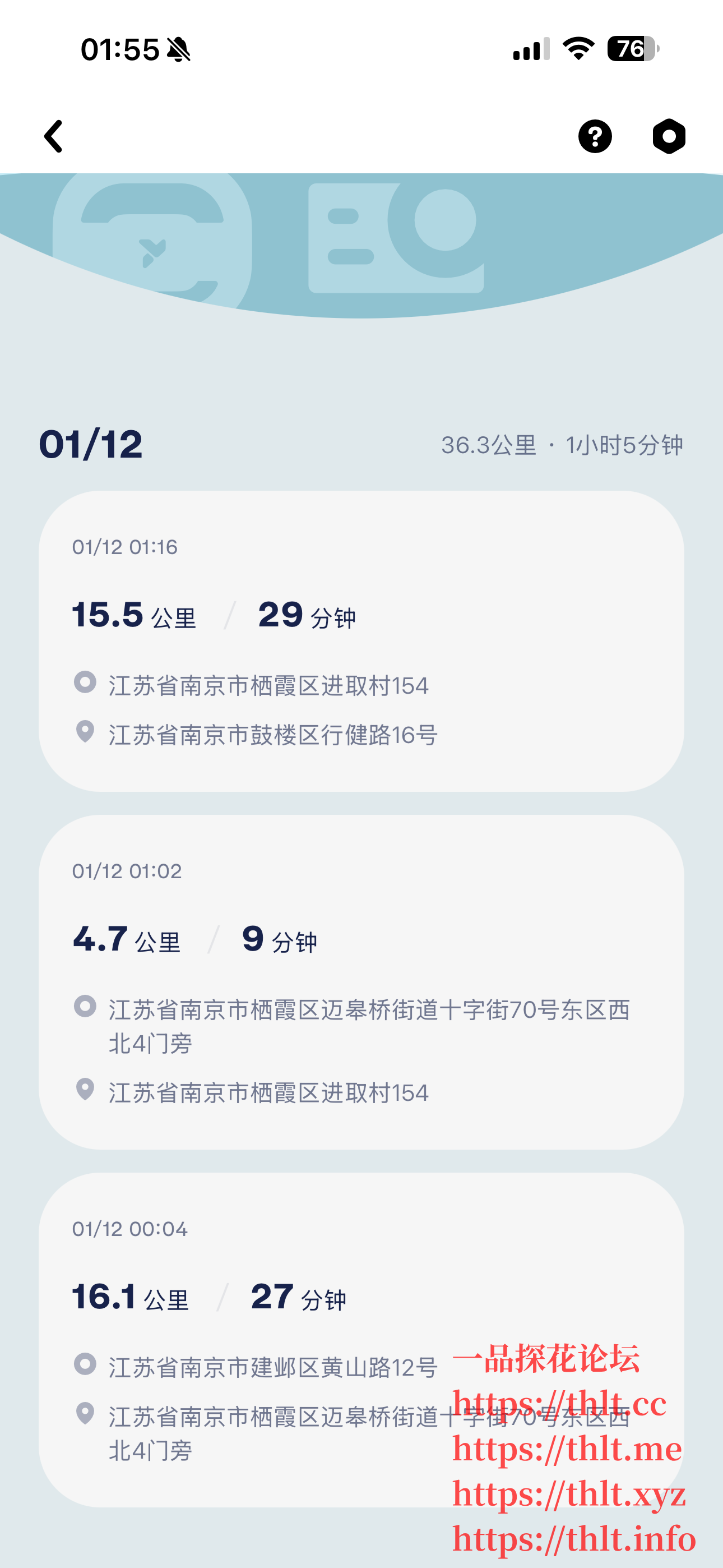
Task: Open the help question mark icon
Action: [595, 136]
